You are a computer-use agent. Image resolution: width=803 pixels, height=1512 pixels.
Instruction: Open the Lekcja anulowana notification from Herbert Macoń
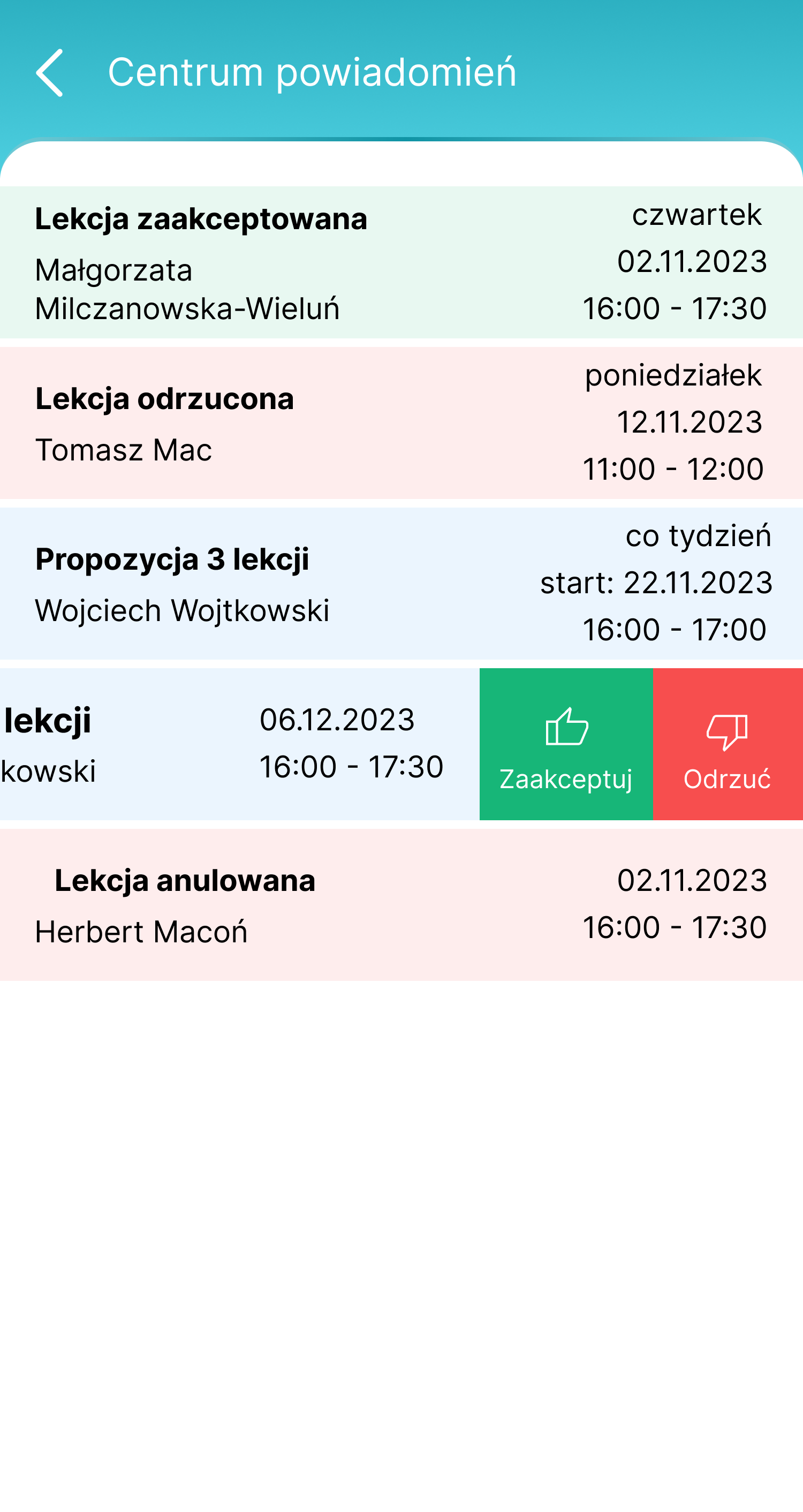pos(235,904)
